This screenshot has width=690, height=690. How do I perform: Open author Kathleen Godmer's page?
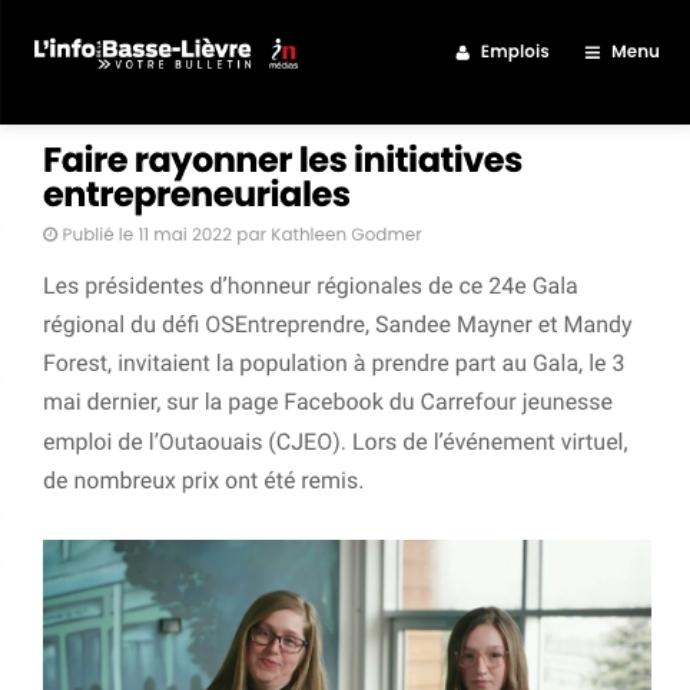click(x=346, y=235)
